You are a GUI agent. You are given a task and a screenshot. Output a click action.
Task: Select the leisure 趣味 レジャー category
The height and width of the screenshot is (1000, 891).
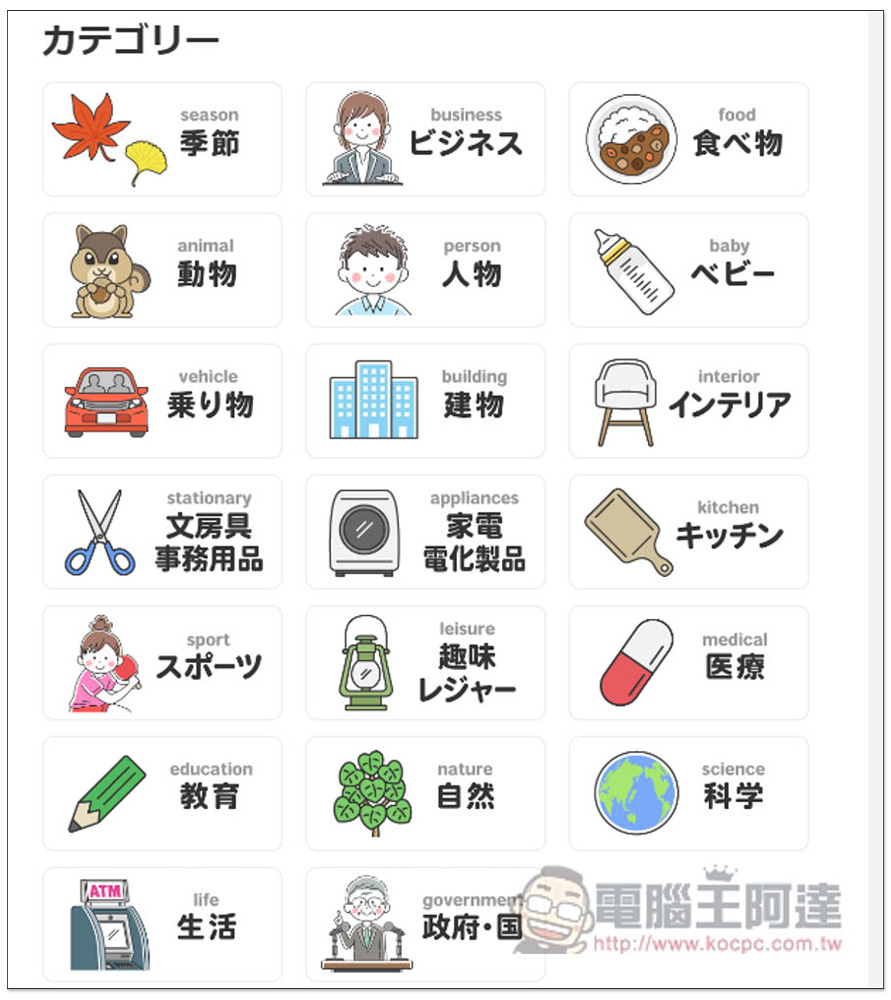click(x=425, y=662)
